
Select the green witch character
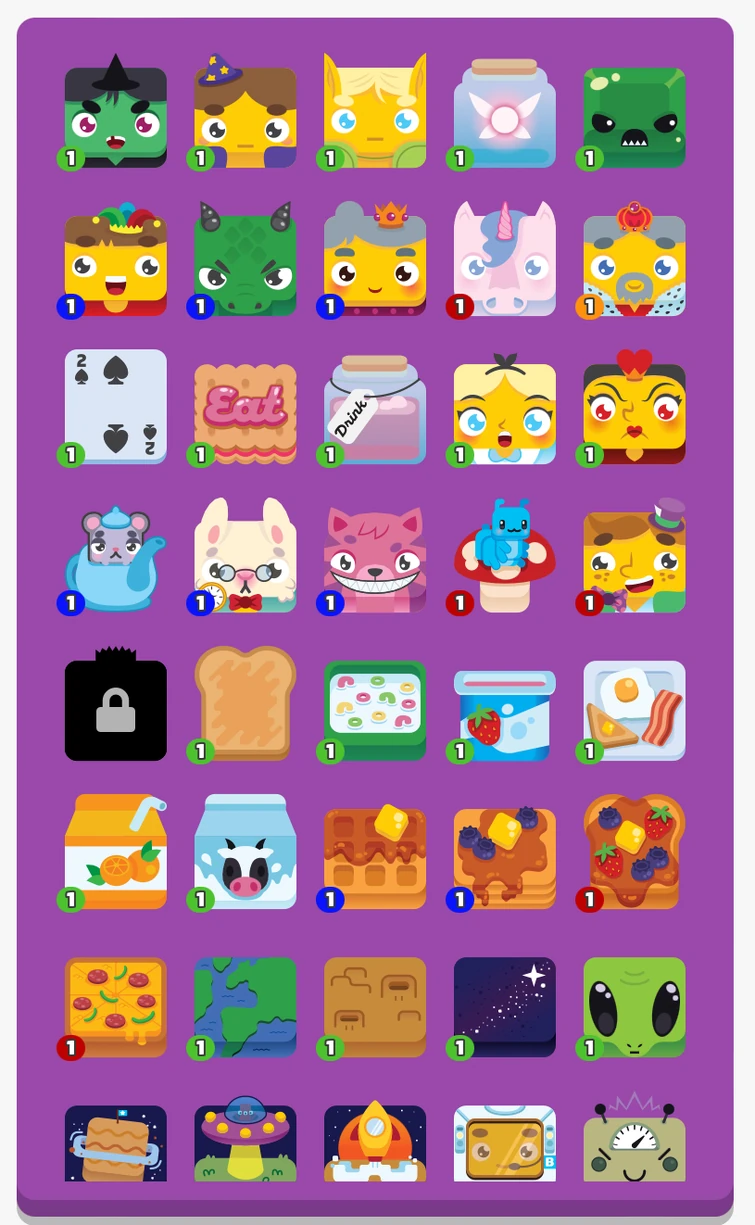coord(115,117)
